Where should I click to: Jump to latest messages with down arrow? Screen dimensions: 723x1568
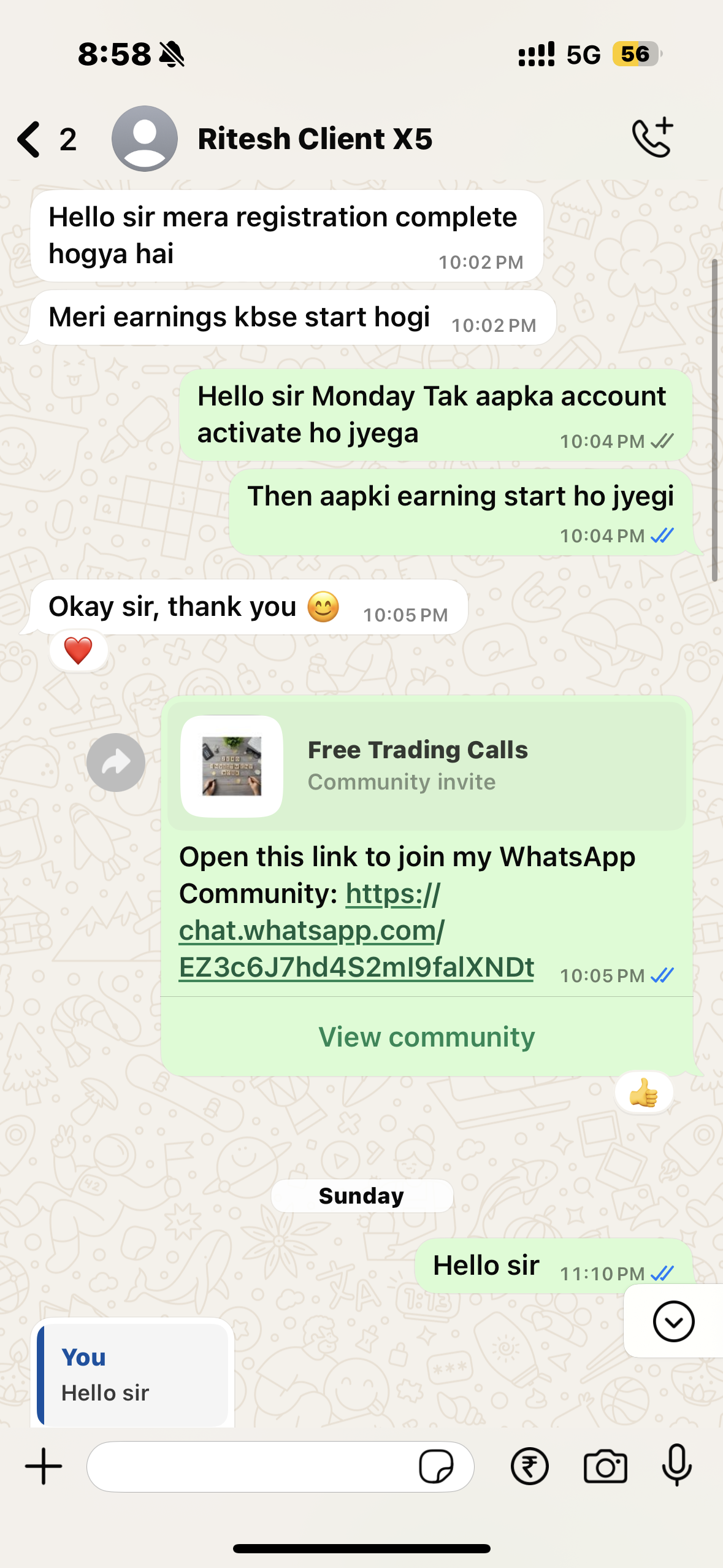pos(673,1321)
